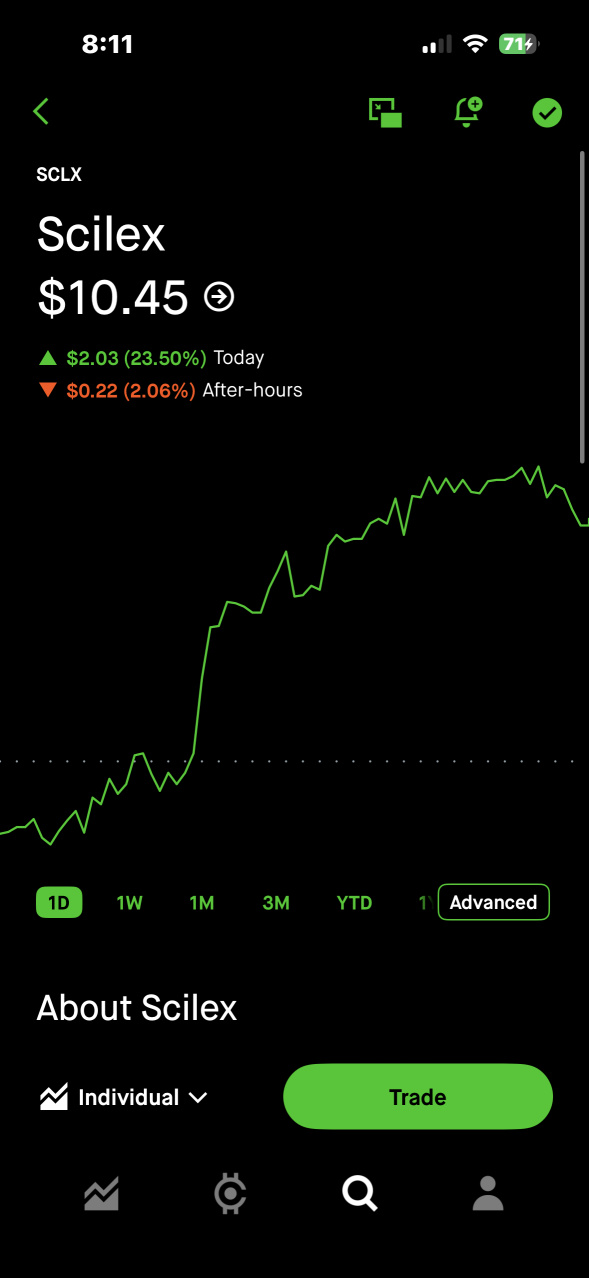Switch chart to YTD range

pos(354,903)
